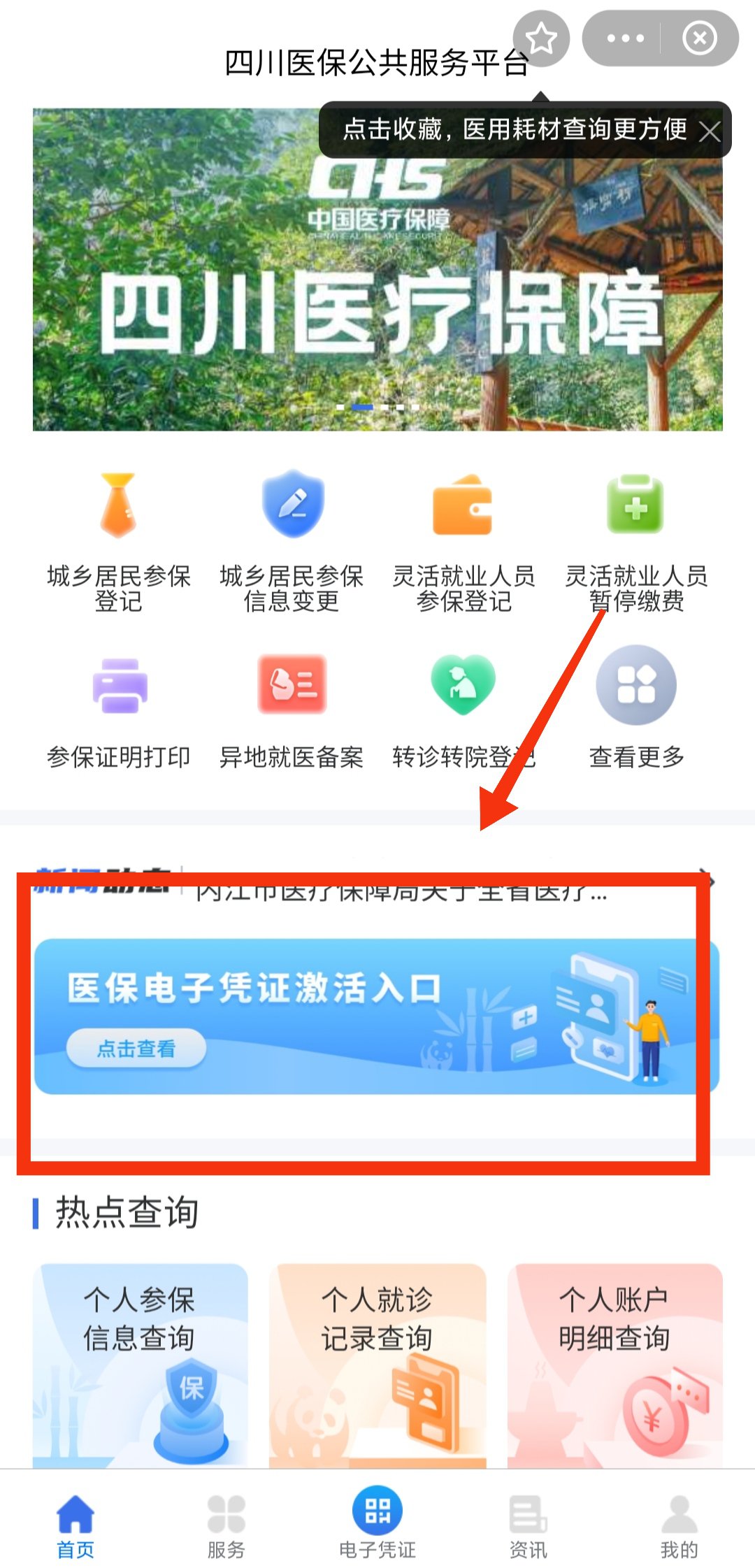
Task: Select 灵活就业人员暂停缴费
Action: (636, 540)
